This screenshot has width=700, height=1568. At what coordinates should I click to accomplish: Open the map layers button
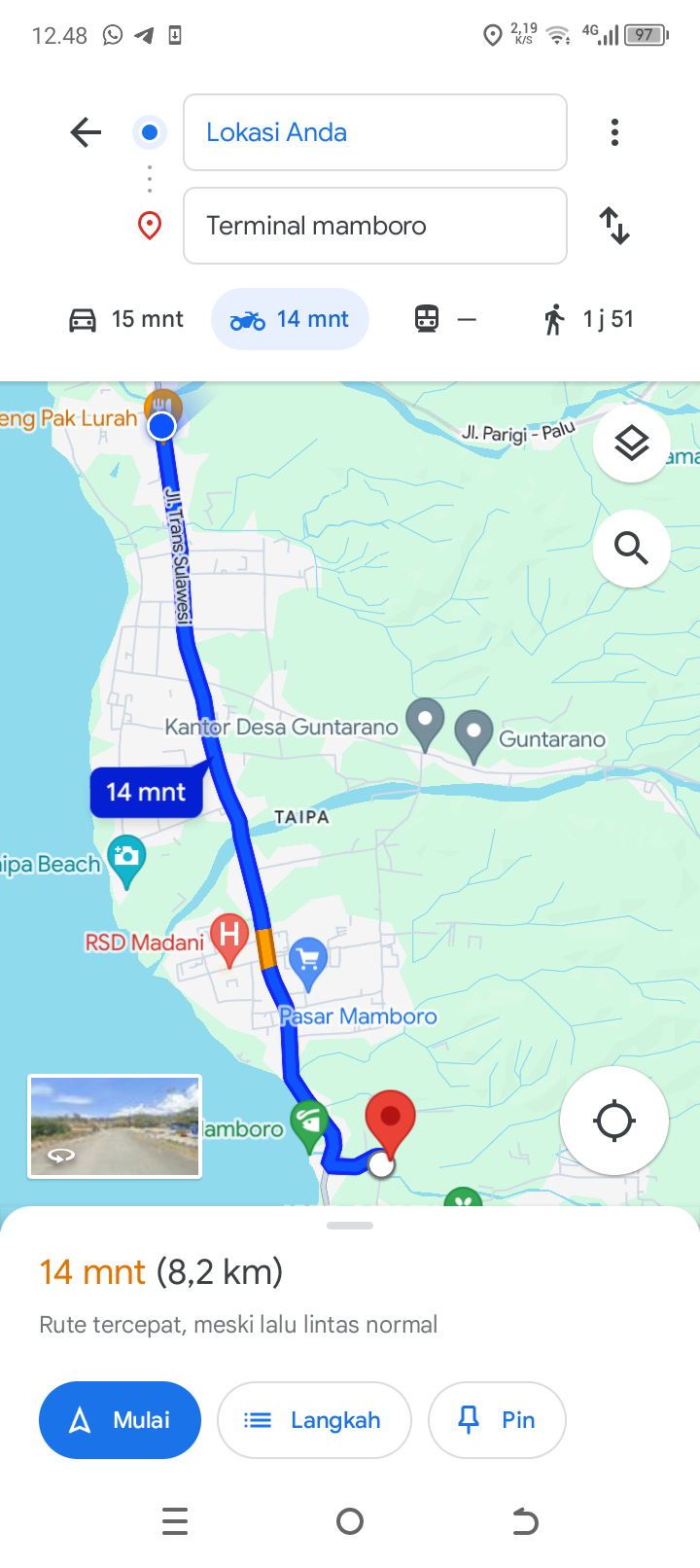point(632,444)
